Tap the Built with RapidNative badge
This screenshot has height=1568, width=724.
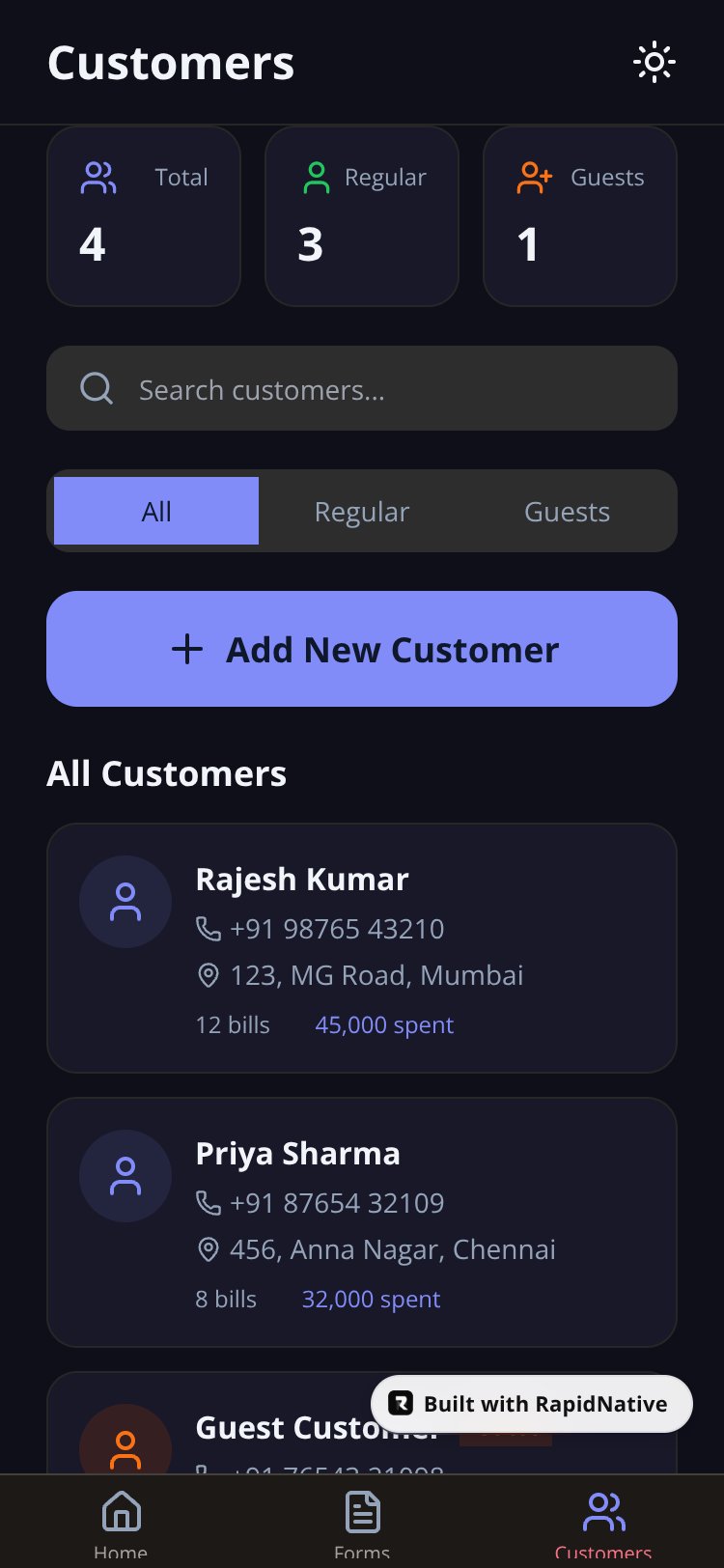[x=532, y=1404]
